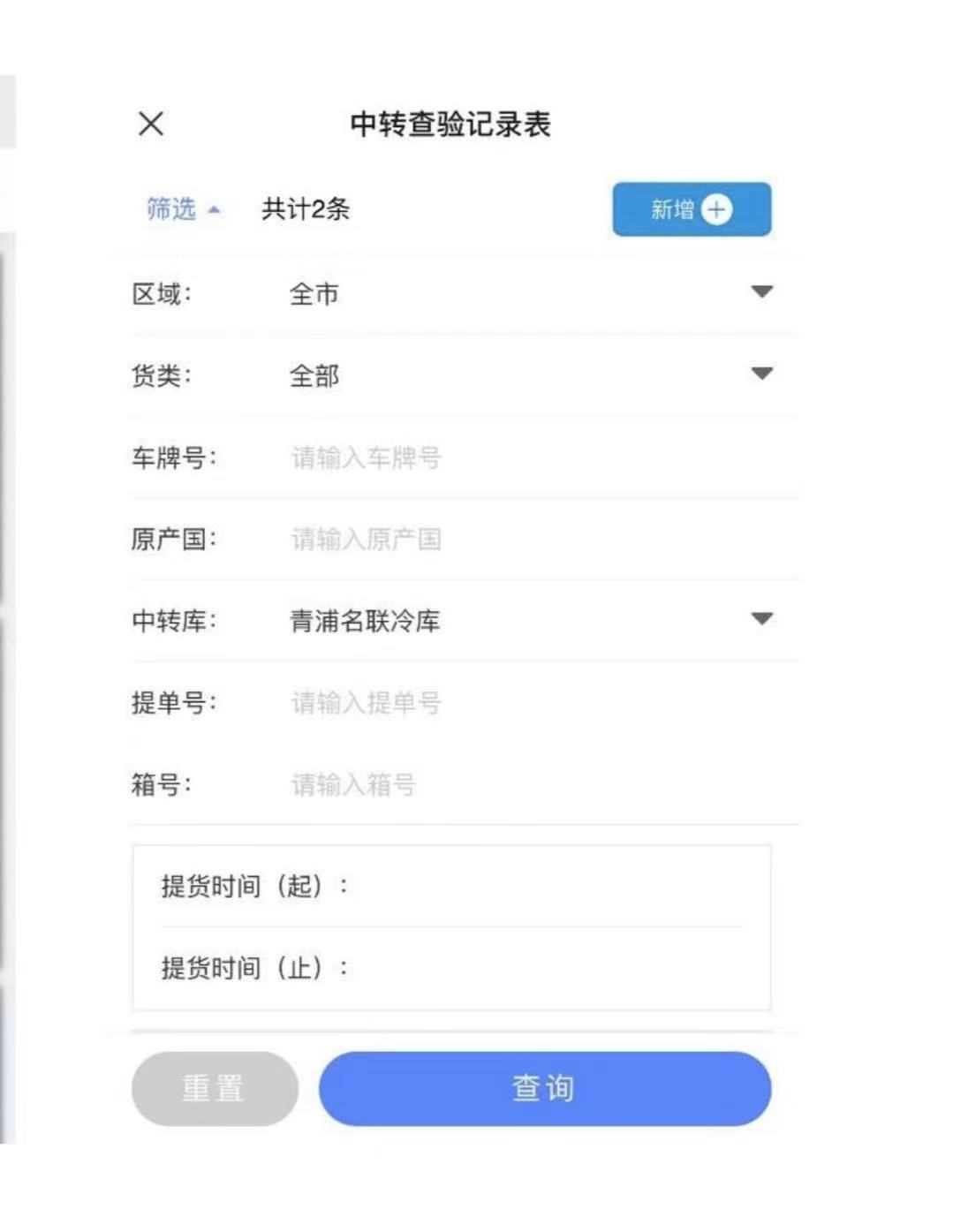Tap the 查询 button to run the query

(544, 1088)
